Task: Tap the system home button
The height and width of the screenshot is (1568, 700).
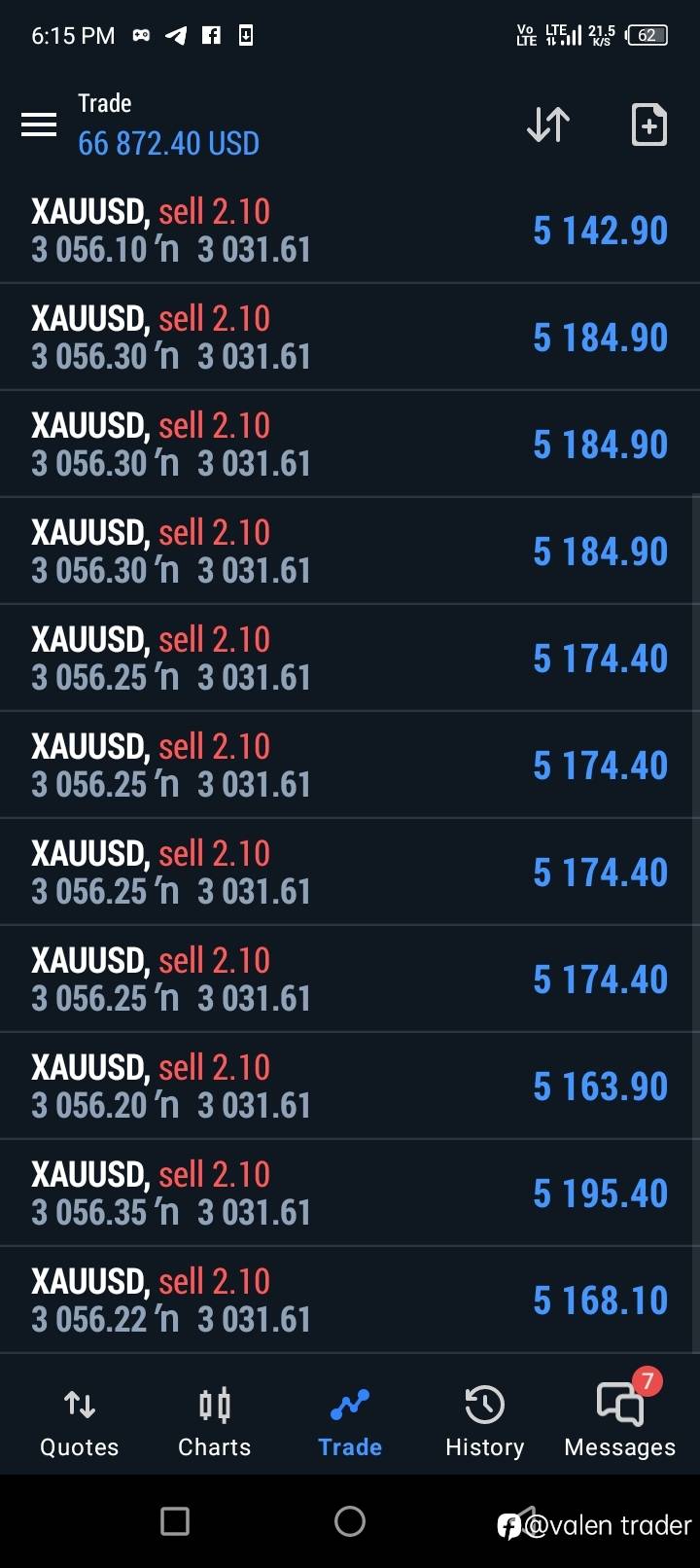Action: [x=350, y=1521]
